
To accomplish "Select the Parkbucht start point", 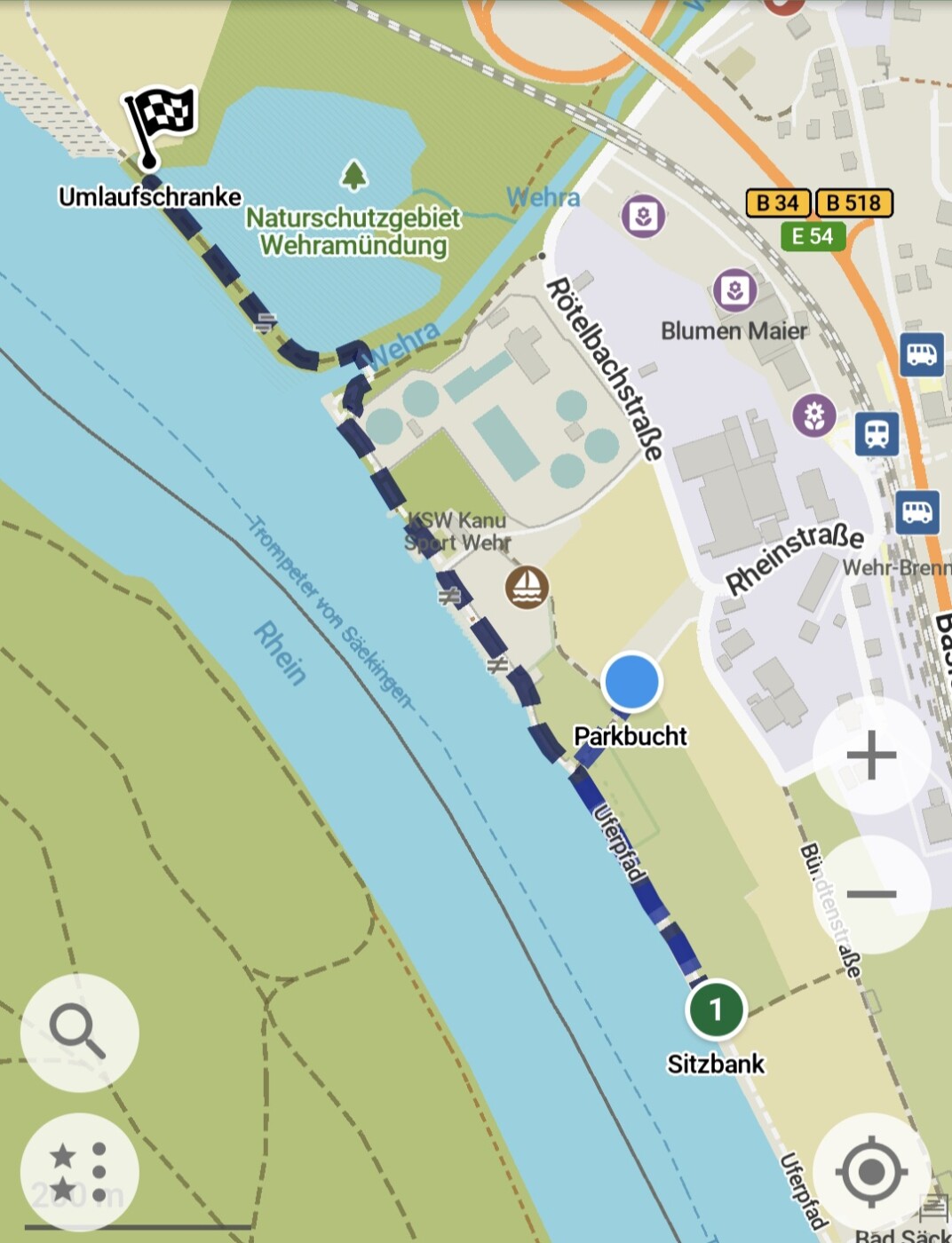I will pyautogui.click(x=631, y=682).
